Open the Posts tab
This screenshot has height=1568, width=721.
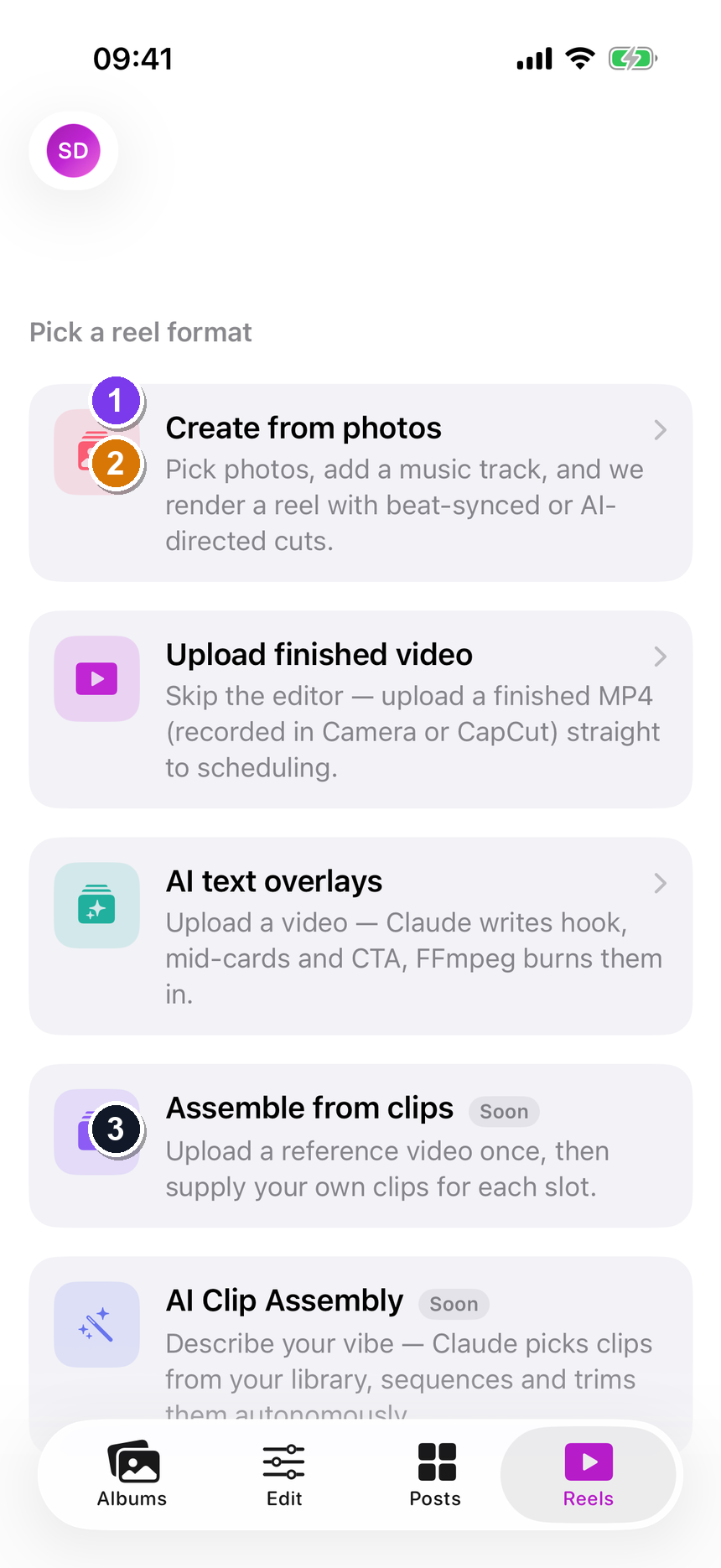436,1475
